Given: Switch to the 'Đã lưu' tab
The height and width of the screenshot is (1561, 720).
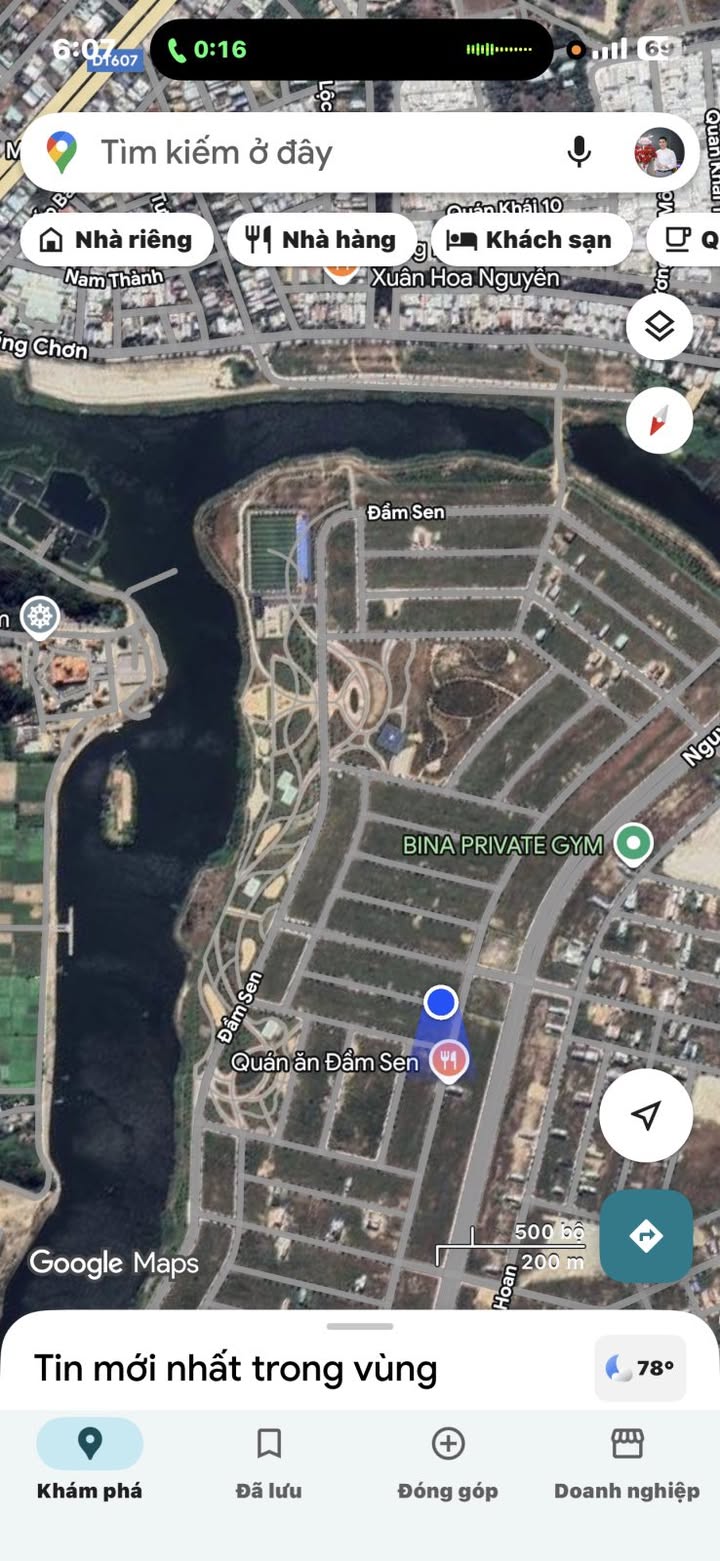Looking at the screenshot, I should tap(268, 1462).
